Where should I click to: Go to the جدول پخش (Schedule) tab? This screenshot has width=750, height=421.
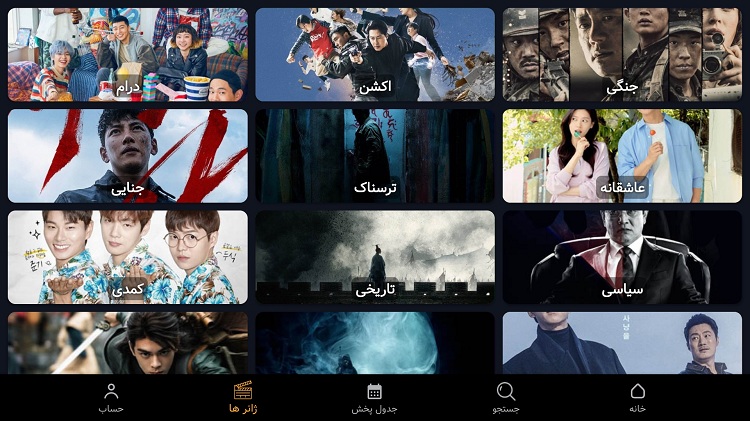[374, 398]
